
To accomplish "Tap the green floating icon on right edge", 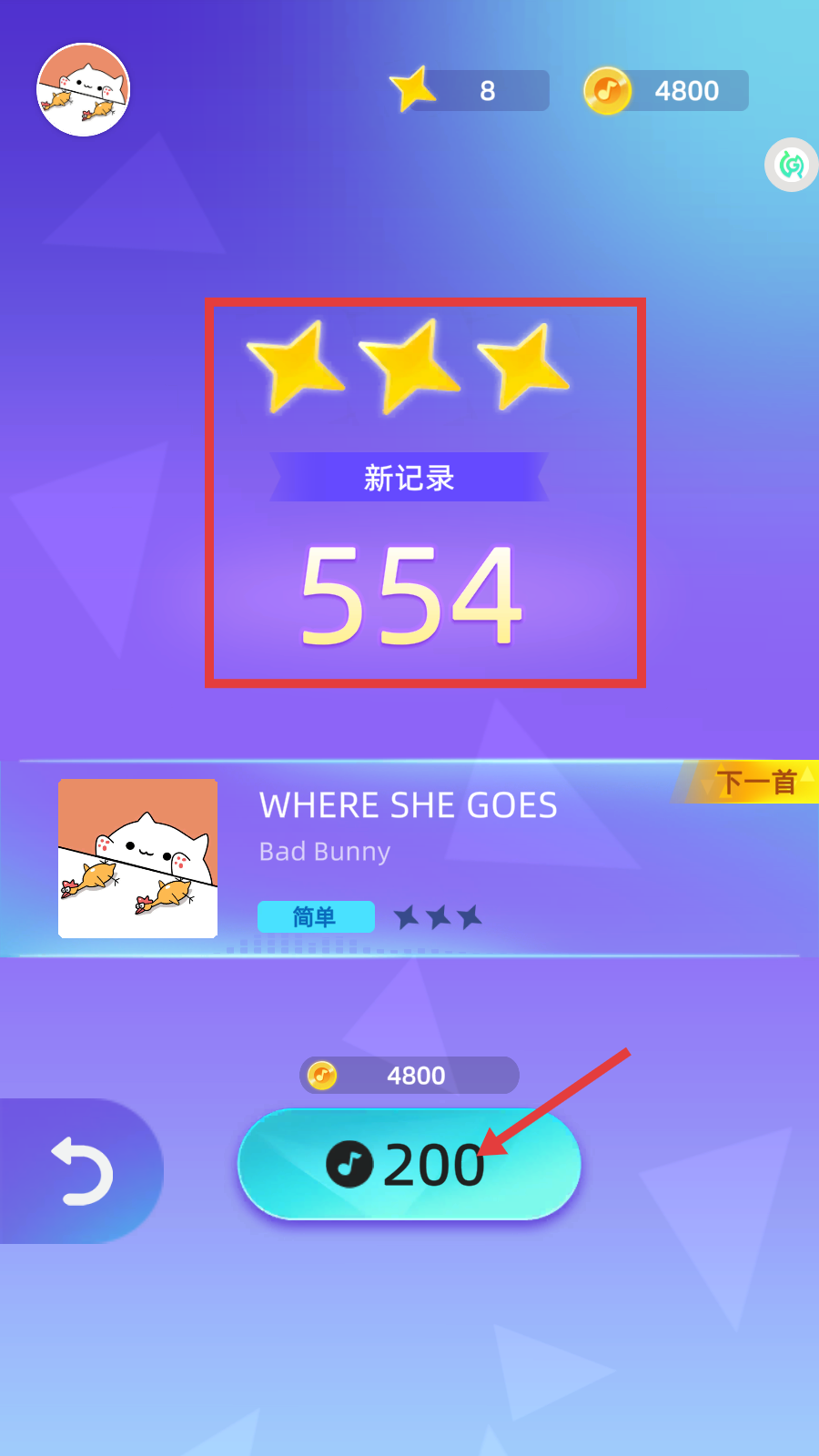I will [792, 165].
